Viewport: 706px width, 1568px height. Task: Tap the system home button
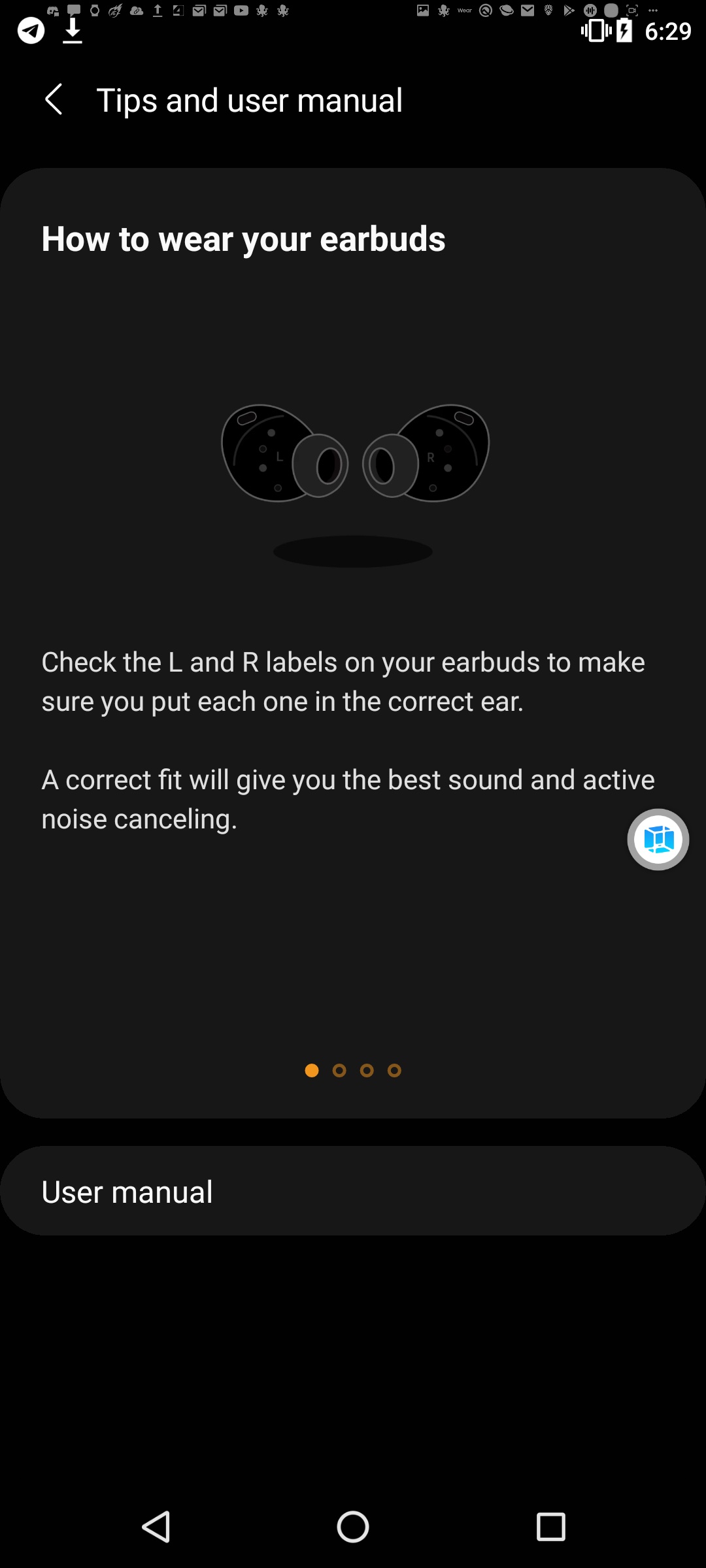point(353,1527)
